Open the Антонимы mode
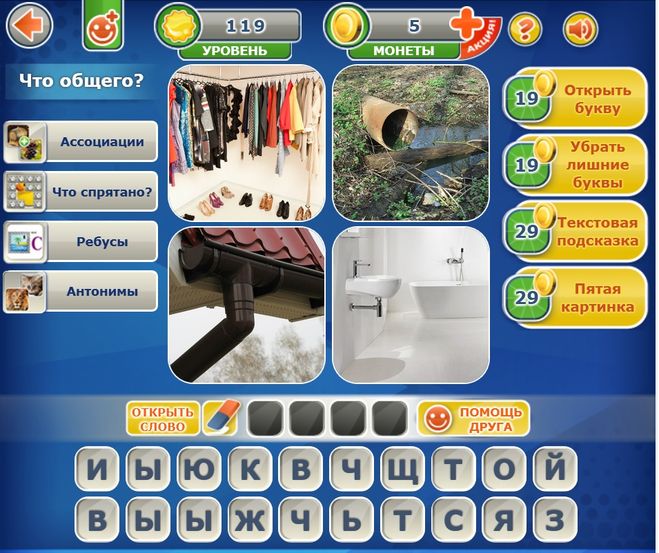The width and height of the screenshot is (659, 553). (x=81, y=291)
